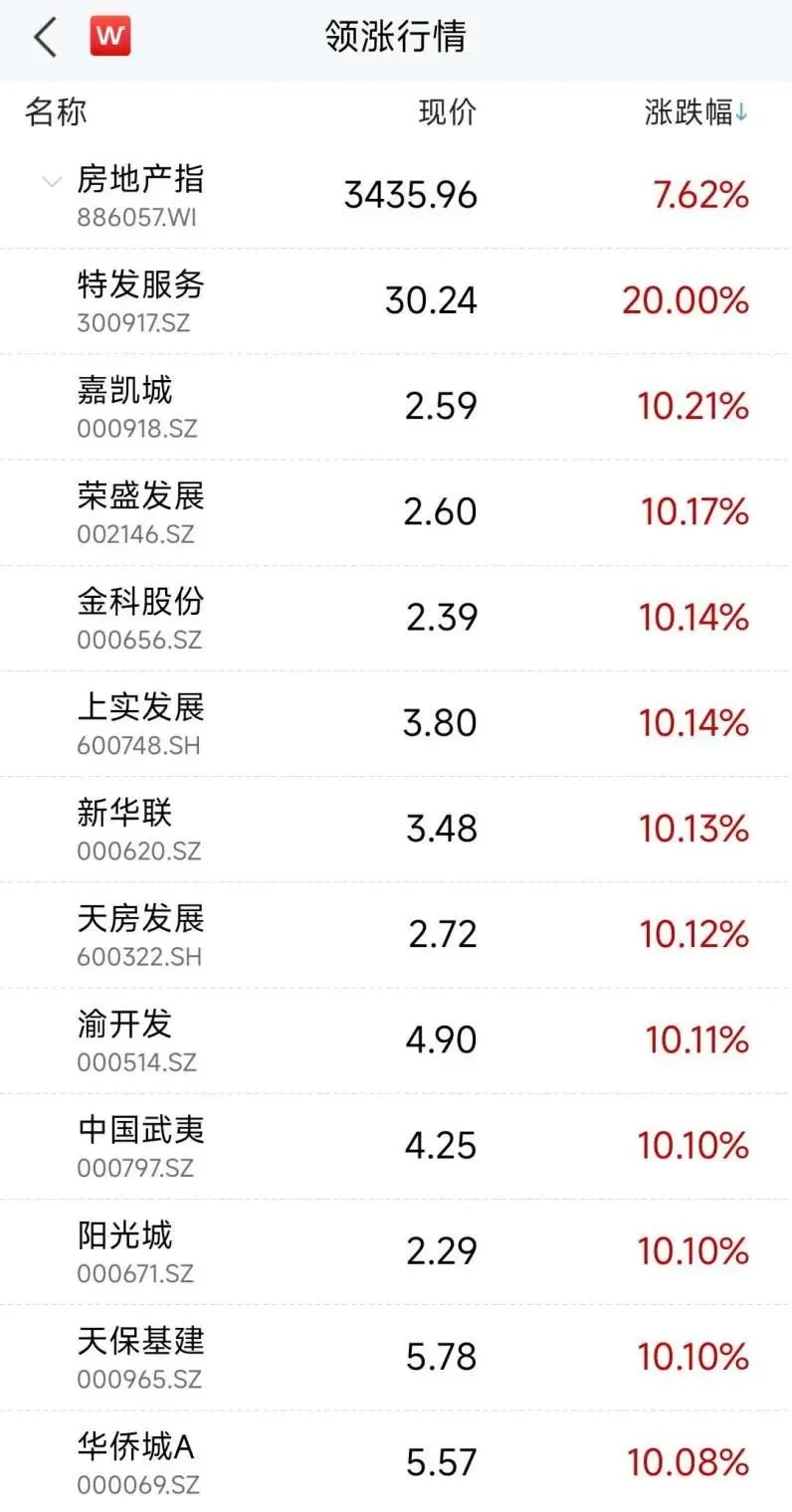Sort the list by 涨跌幅 column
Image resolution: width=792 pixels, height=1512 pixels.
696,112
